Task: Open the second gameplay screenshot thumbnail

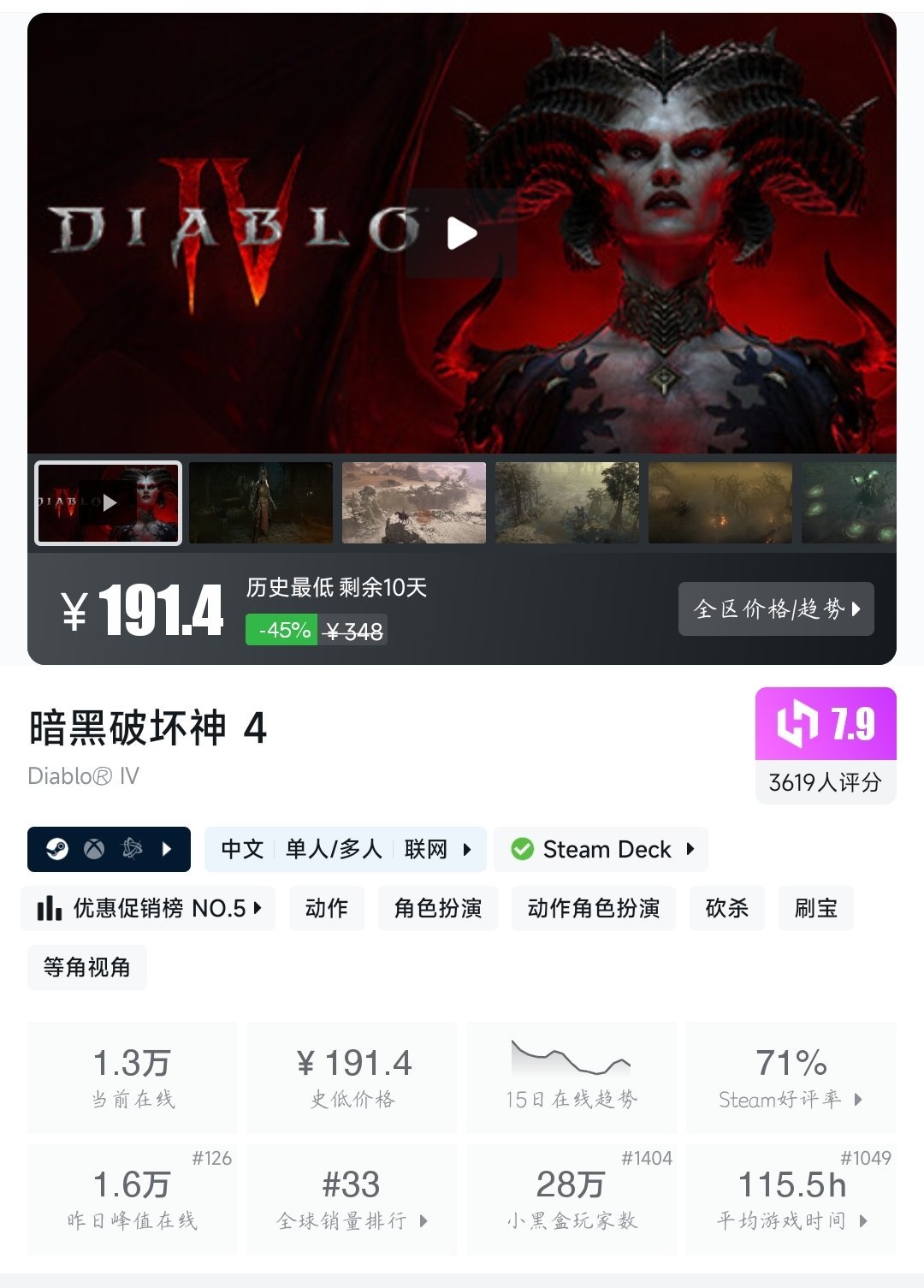Action: 261,502
